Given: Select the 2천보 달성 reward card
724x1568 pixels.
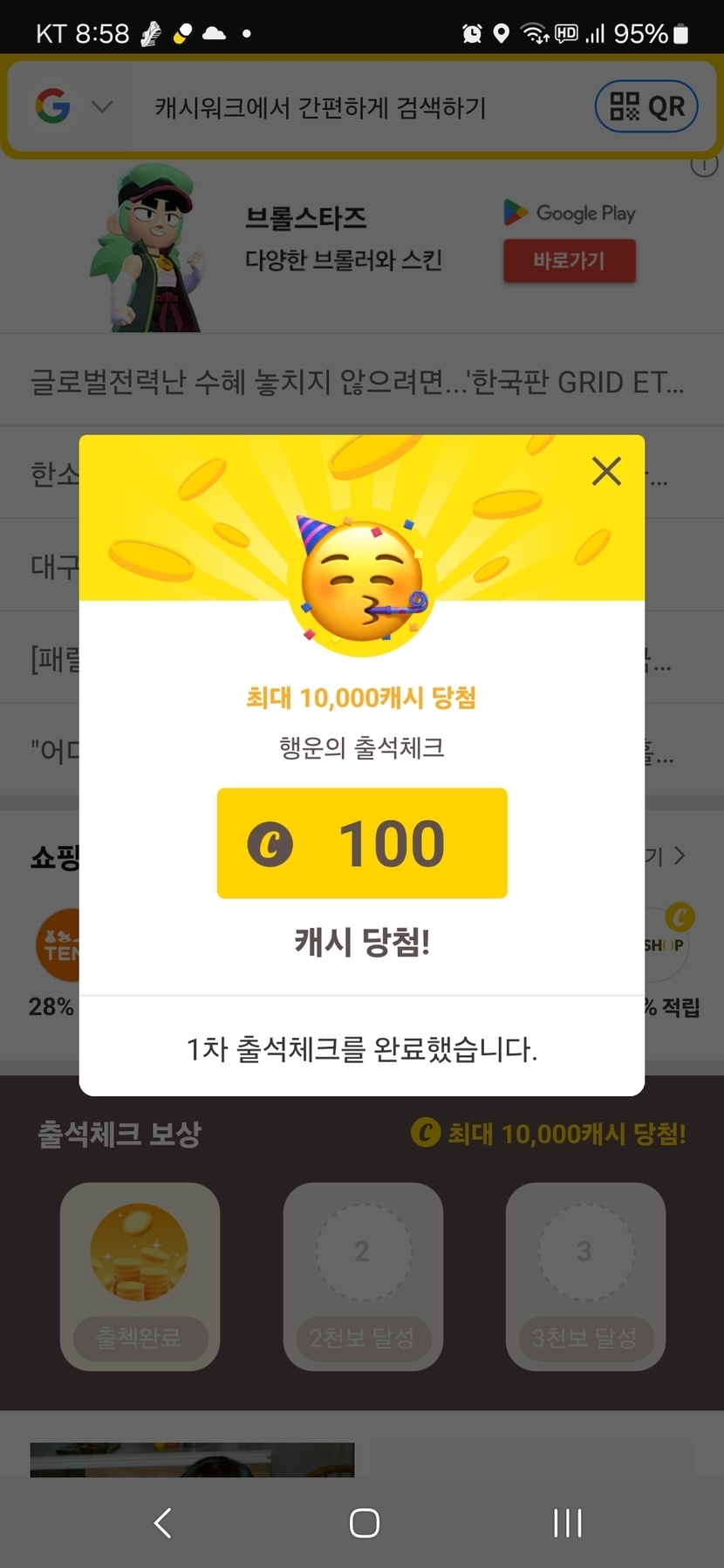Looking at the screenshot, I should click(x=362, y=1276).
